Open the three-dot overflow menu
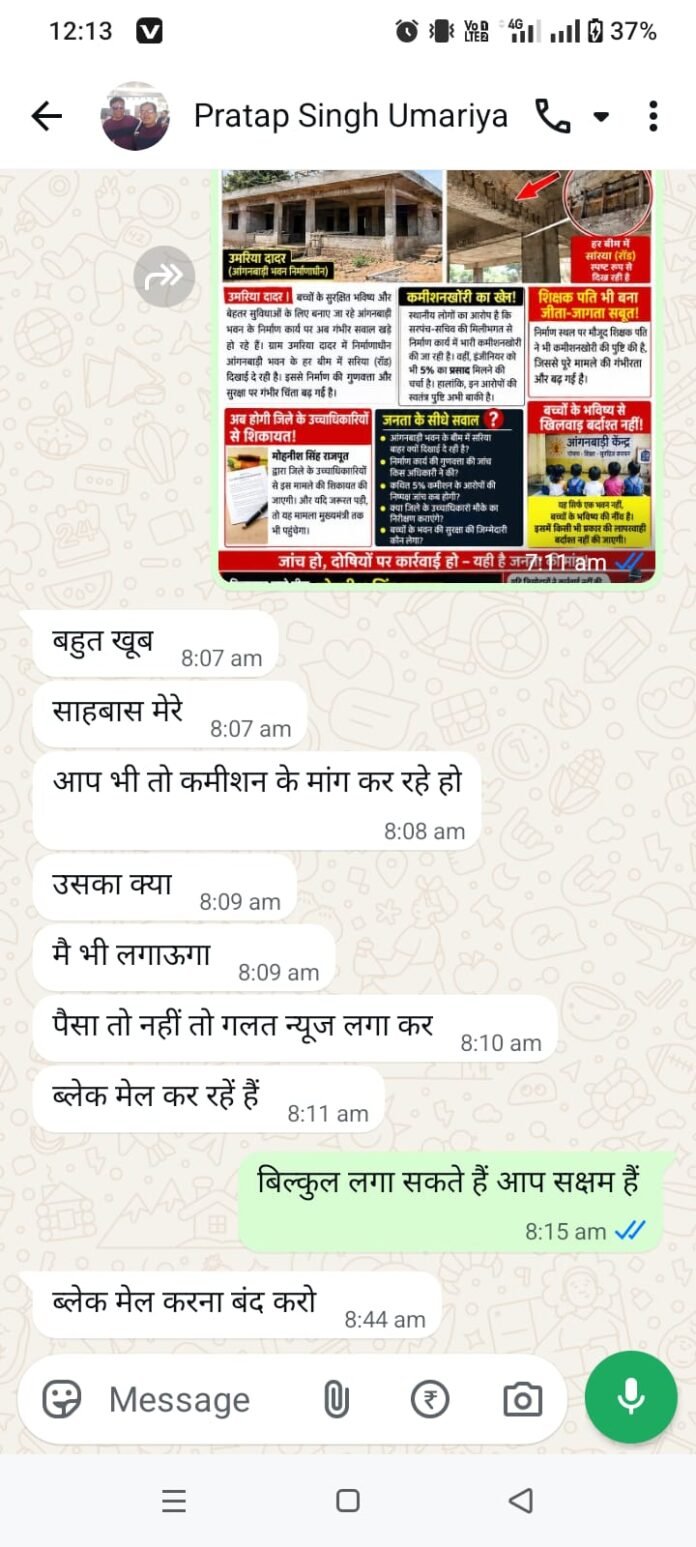696x1547 pixels. (x=653, y=116)
